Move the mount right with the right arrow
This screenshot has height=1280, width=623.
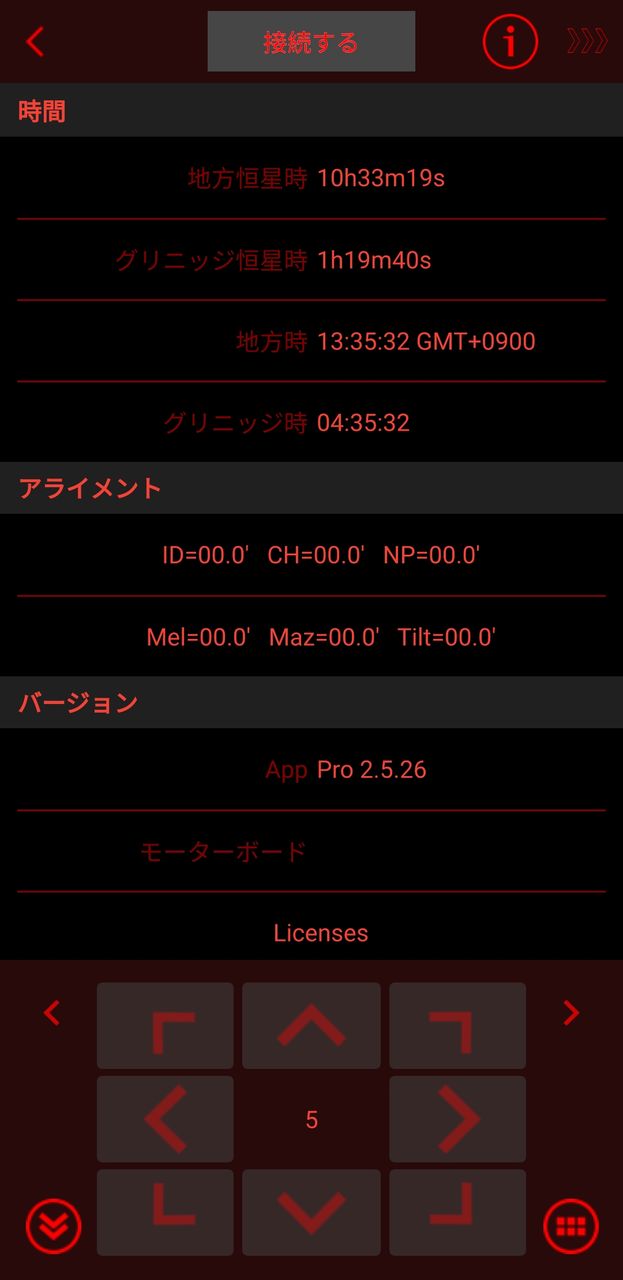[457, 1119]
